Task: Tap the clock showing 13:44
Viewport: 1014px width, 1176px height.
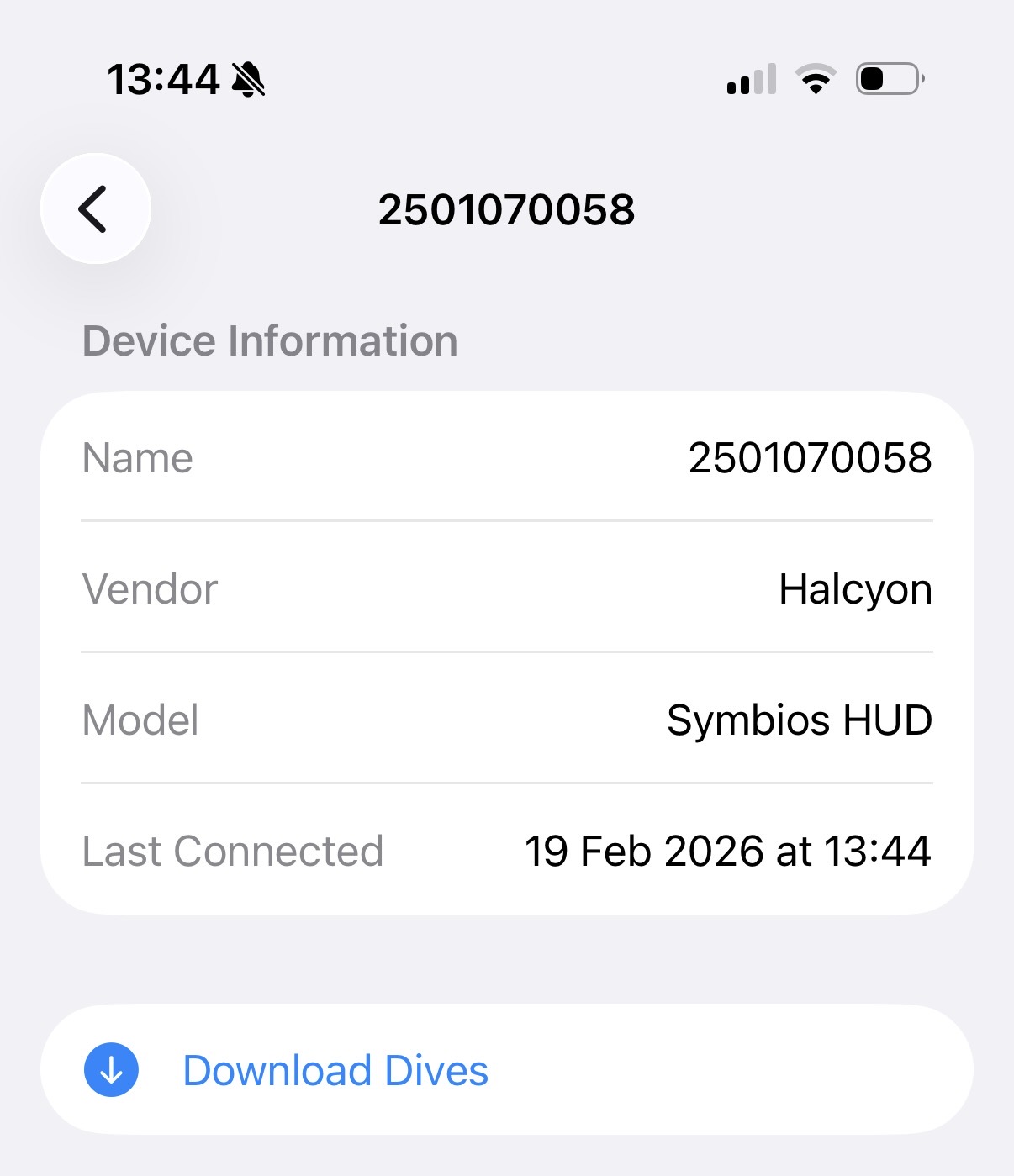Action: (165, 78)
